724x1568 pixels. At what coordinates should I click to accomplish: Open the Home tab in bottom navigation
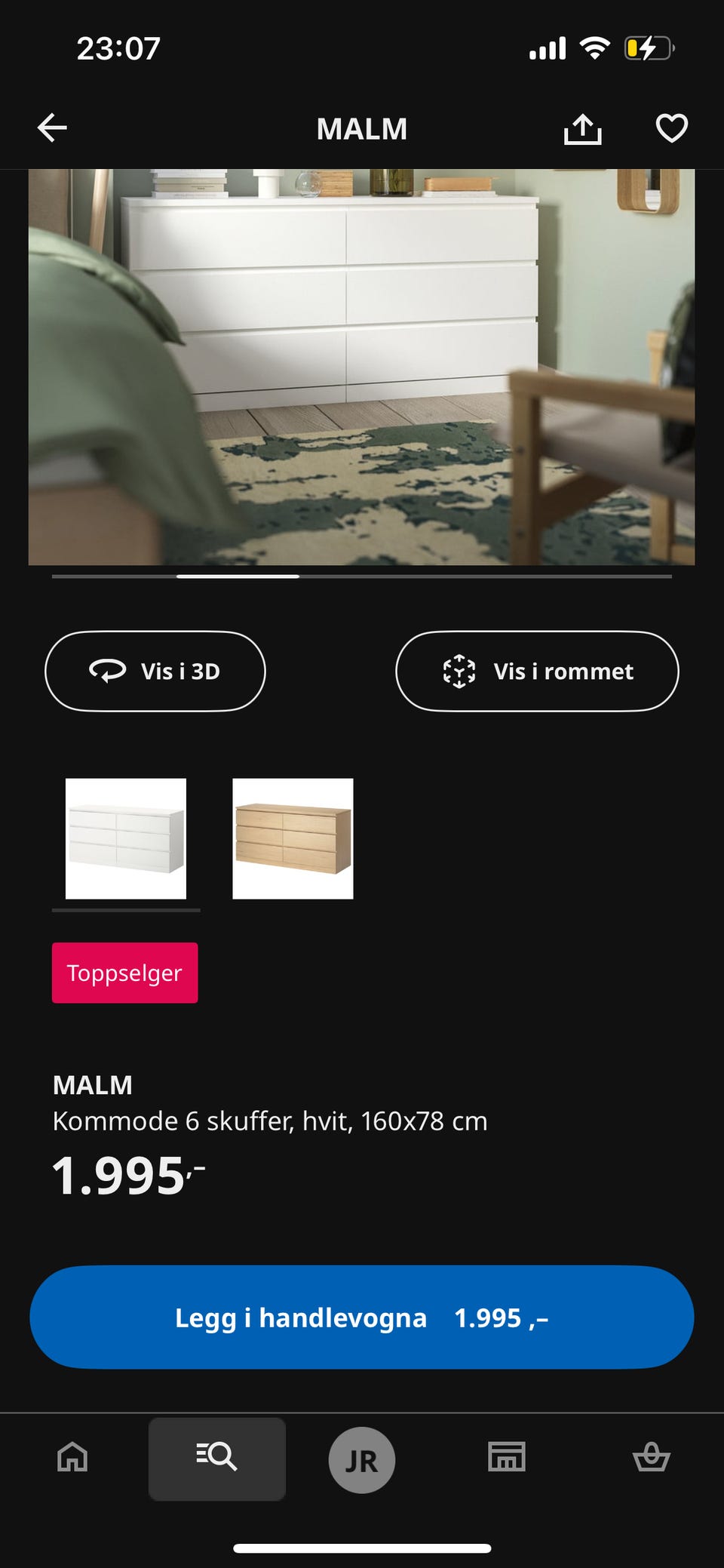pyautogui.click(x=72, y=1458)
